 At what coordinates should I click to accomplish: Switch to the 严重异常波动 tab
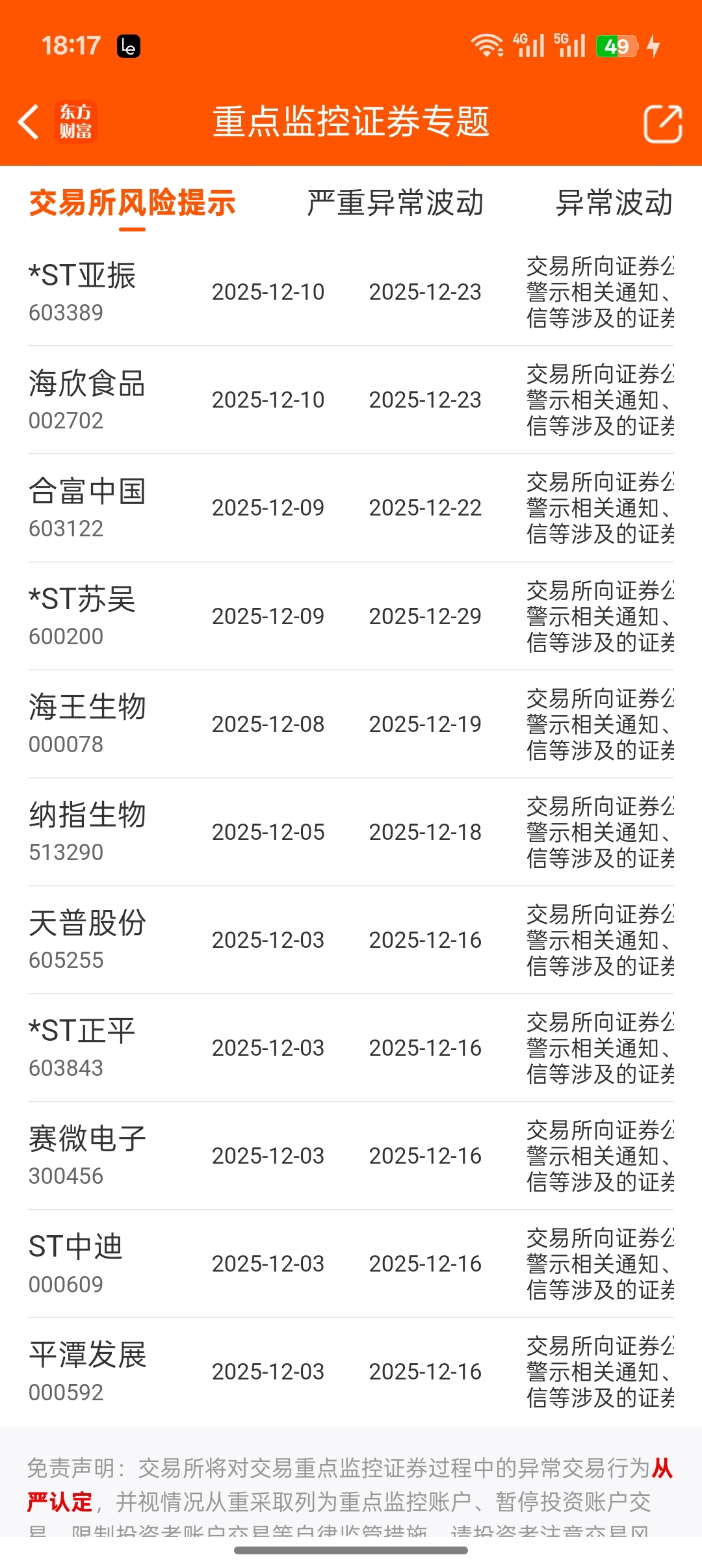point(395,203)
